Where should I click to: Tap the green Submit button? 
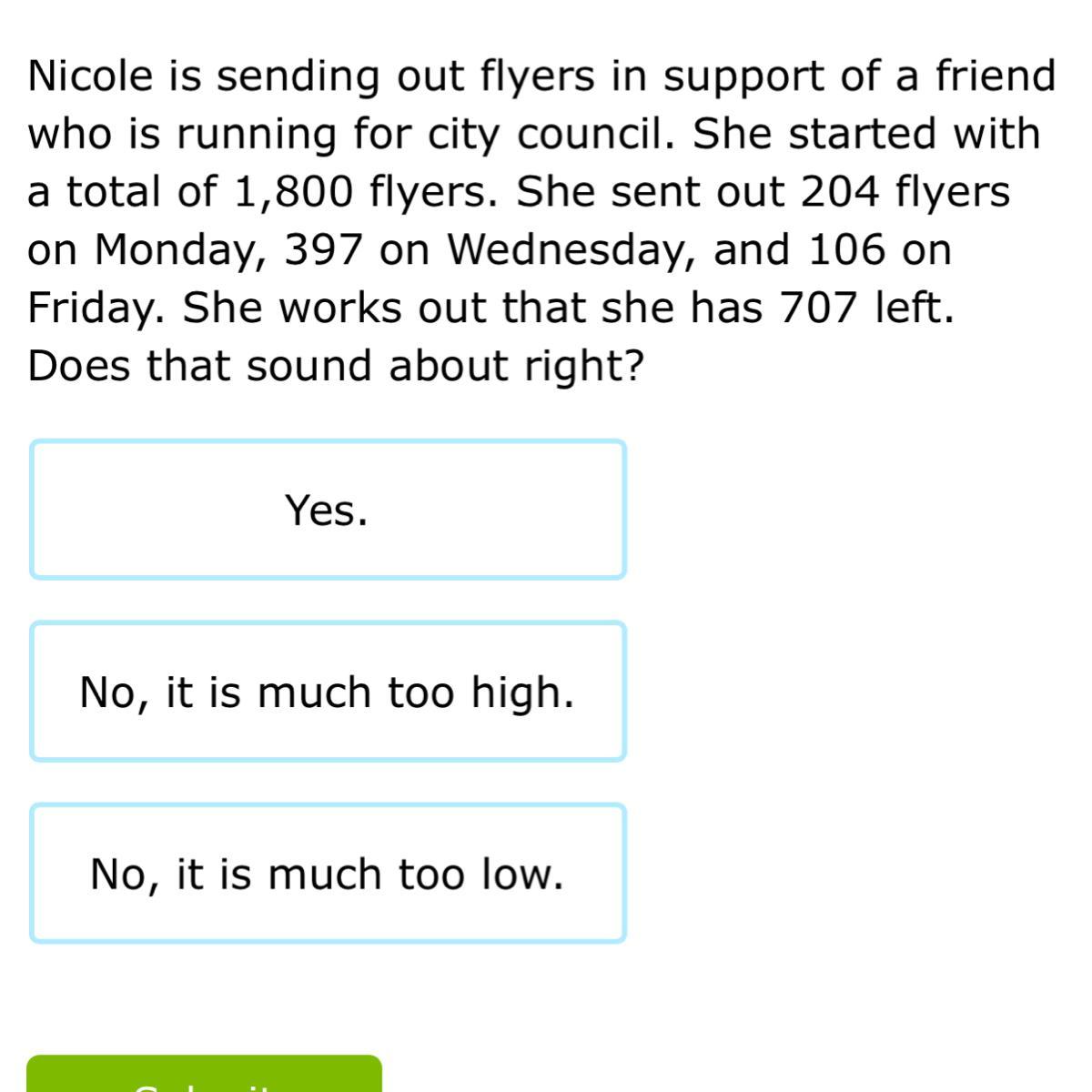click(205, 1075)
